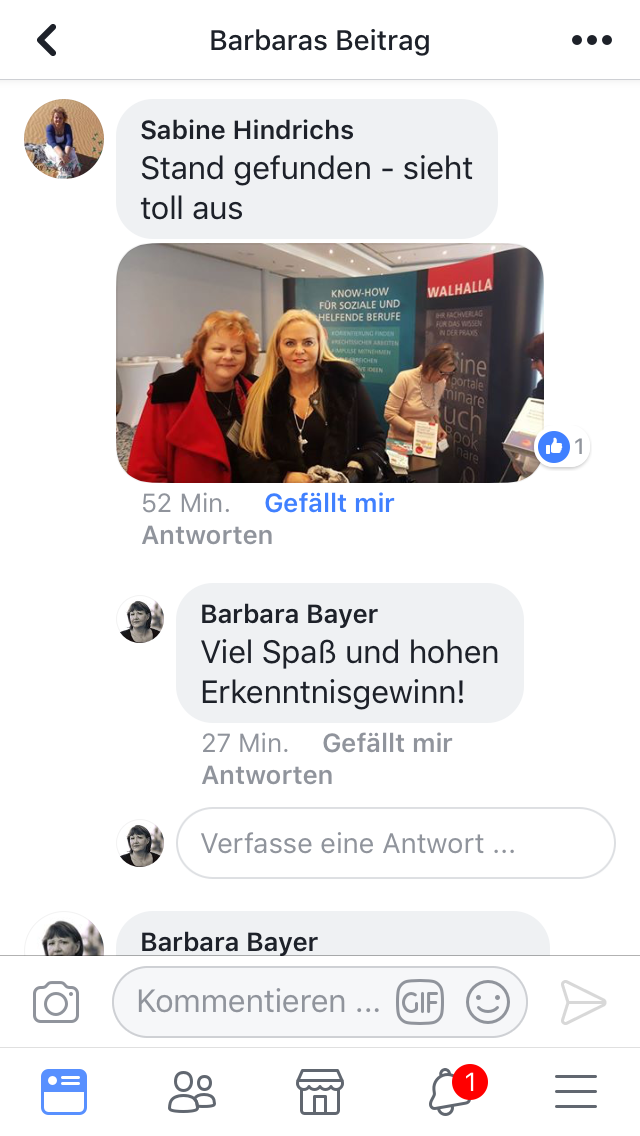Send the comment with the arrow icon
The height and width of the screenshot is (1136, 640).
(x=583, y=1003)
